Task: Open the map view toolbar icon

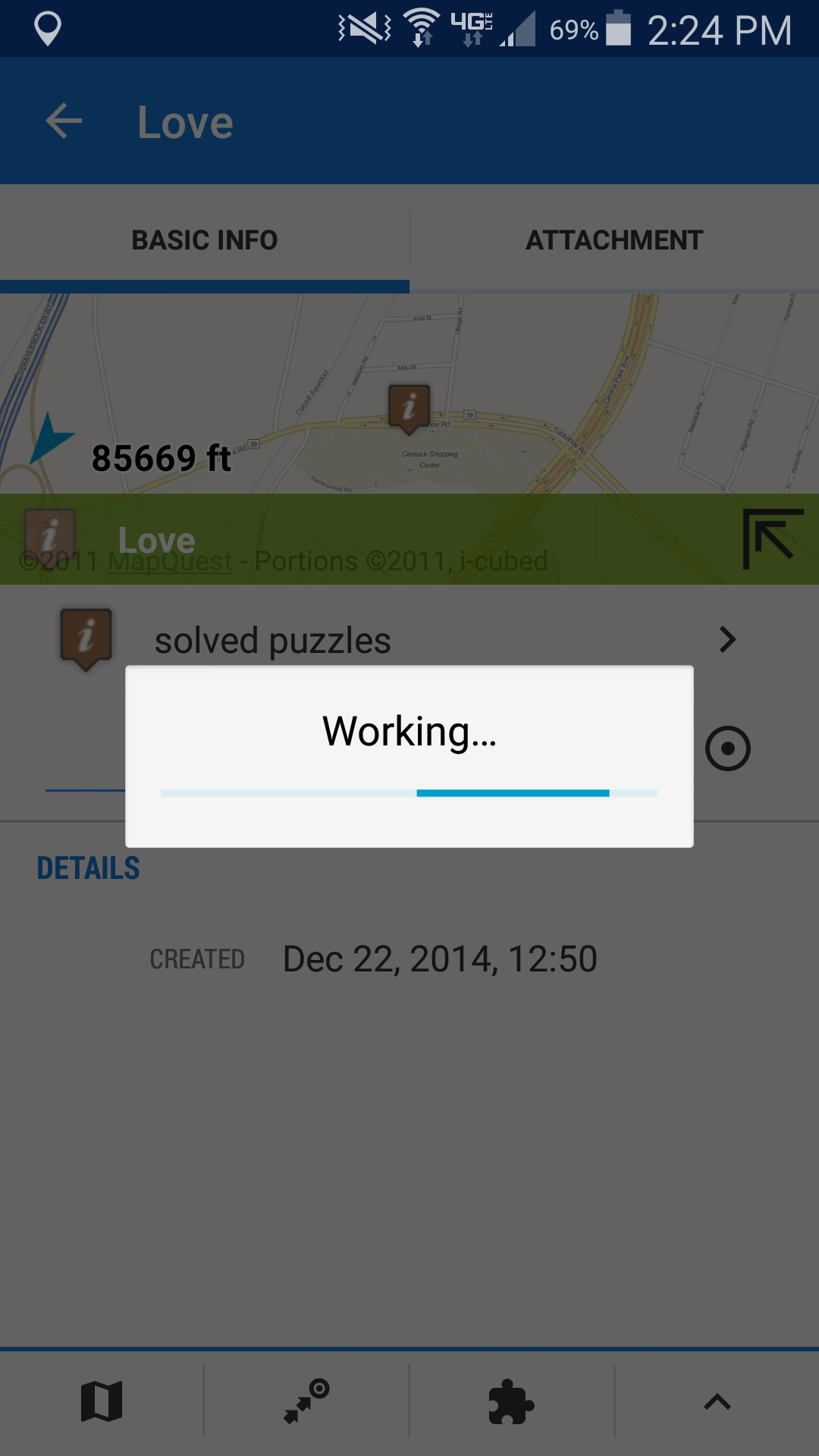Action: 102,1401
